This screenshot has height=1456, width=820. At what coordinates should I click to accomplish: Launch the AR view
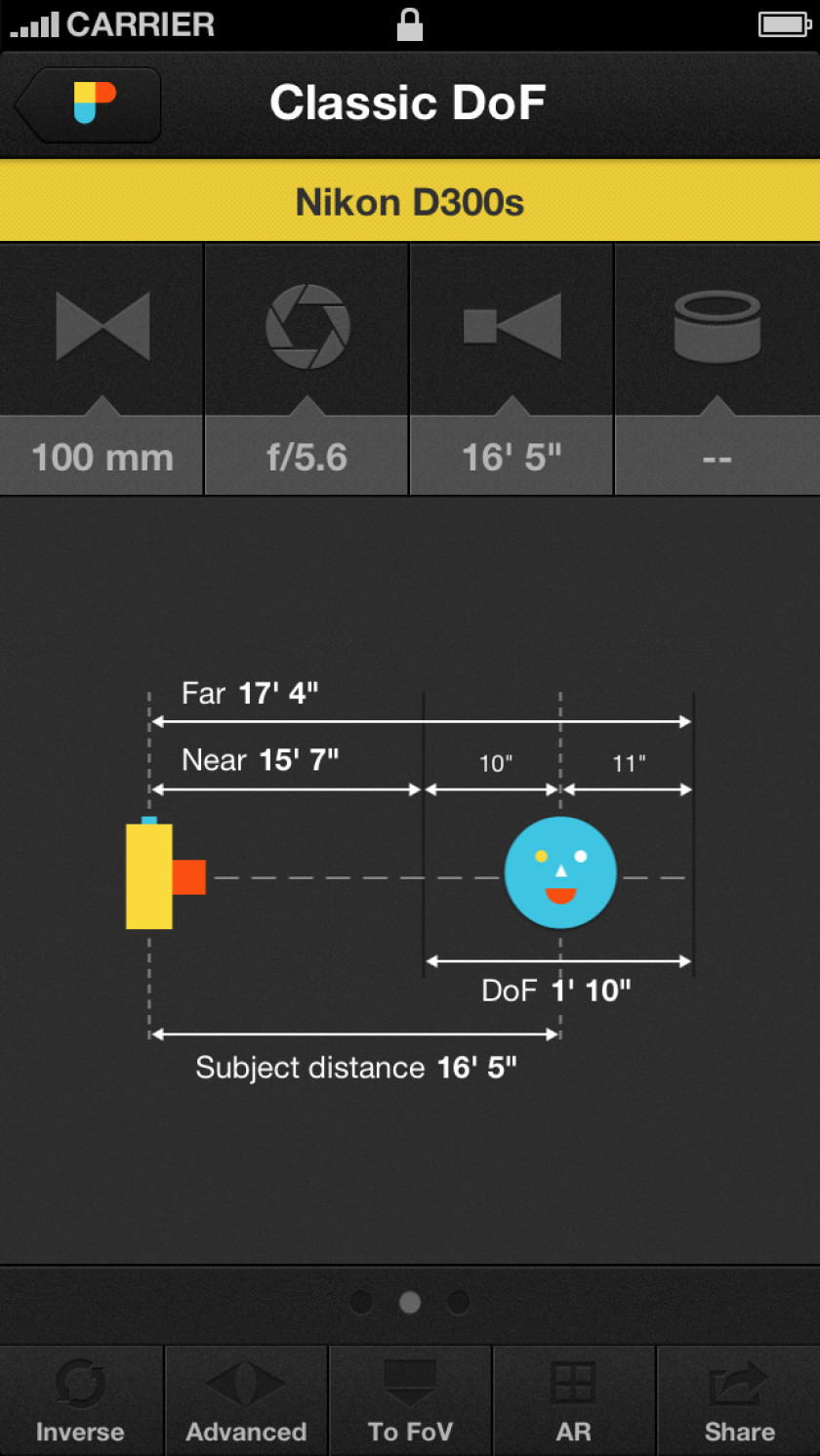(x=574, y=1401)
